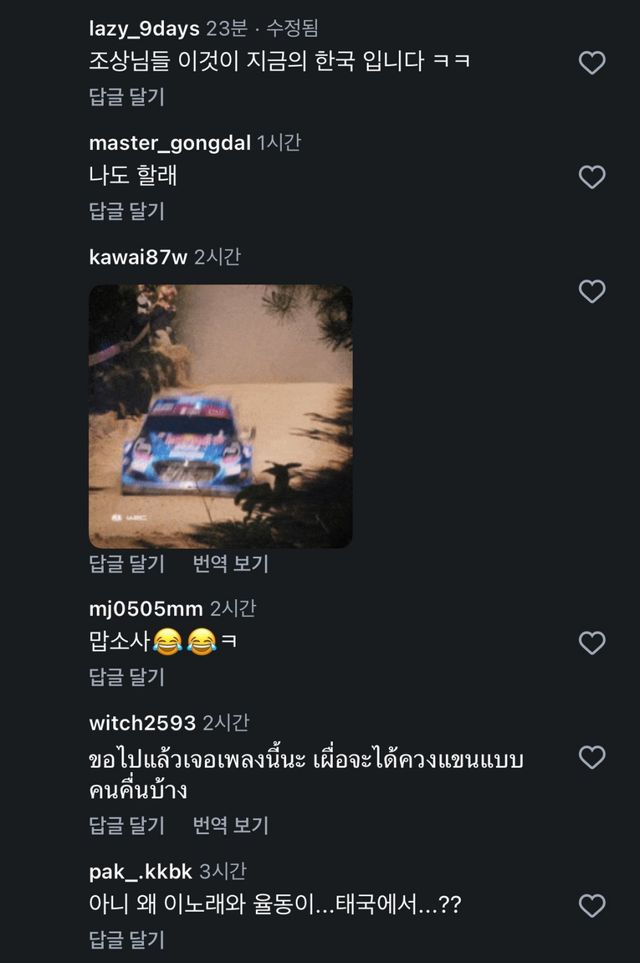
Task: Open pak_.kkbk's profile
Action: tap(140, 872)
